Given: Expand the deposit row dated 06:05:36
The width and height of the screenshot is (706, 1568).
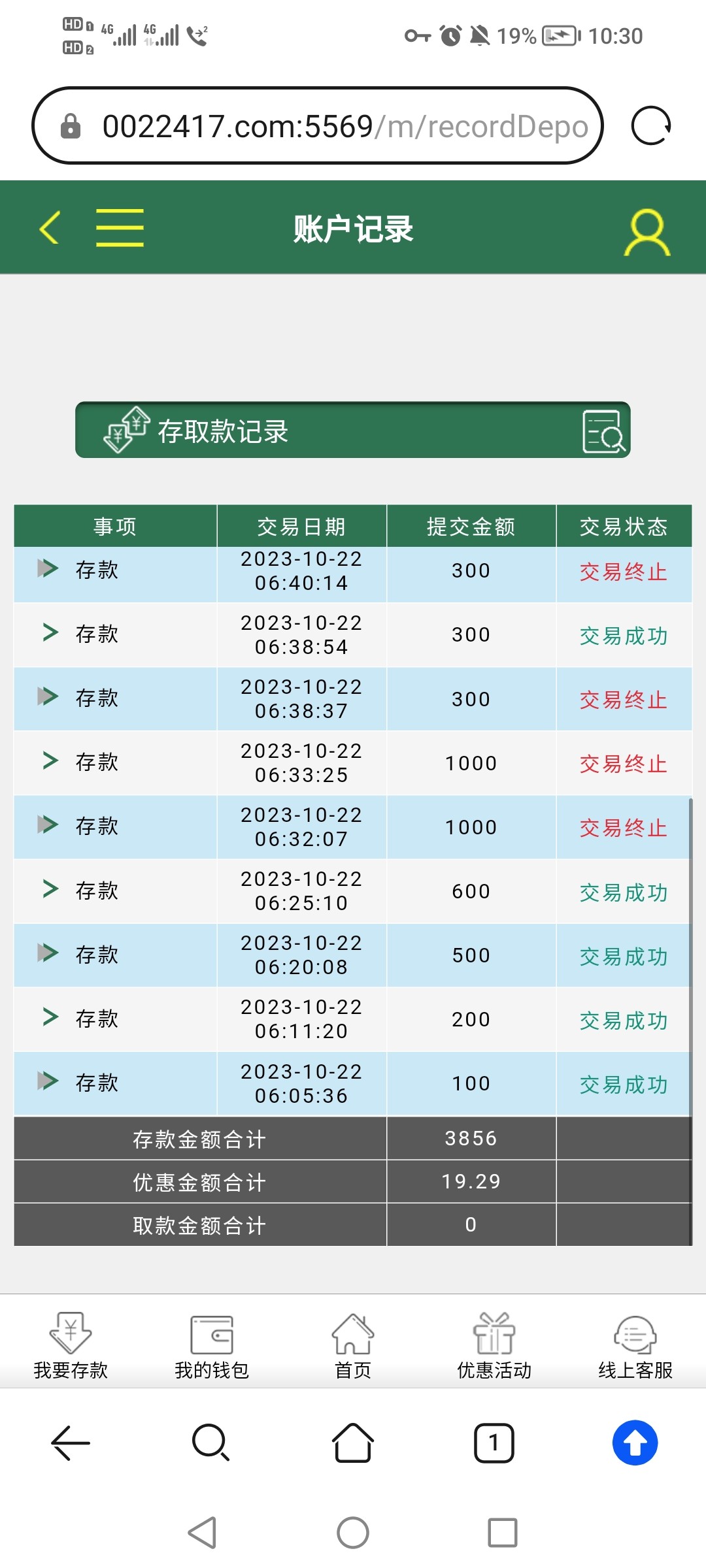Looking at the screenshot, I should point(48,1081).
